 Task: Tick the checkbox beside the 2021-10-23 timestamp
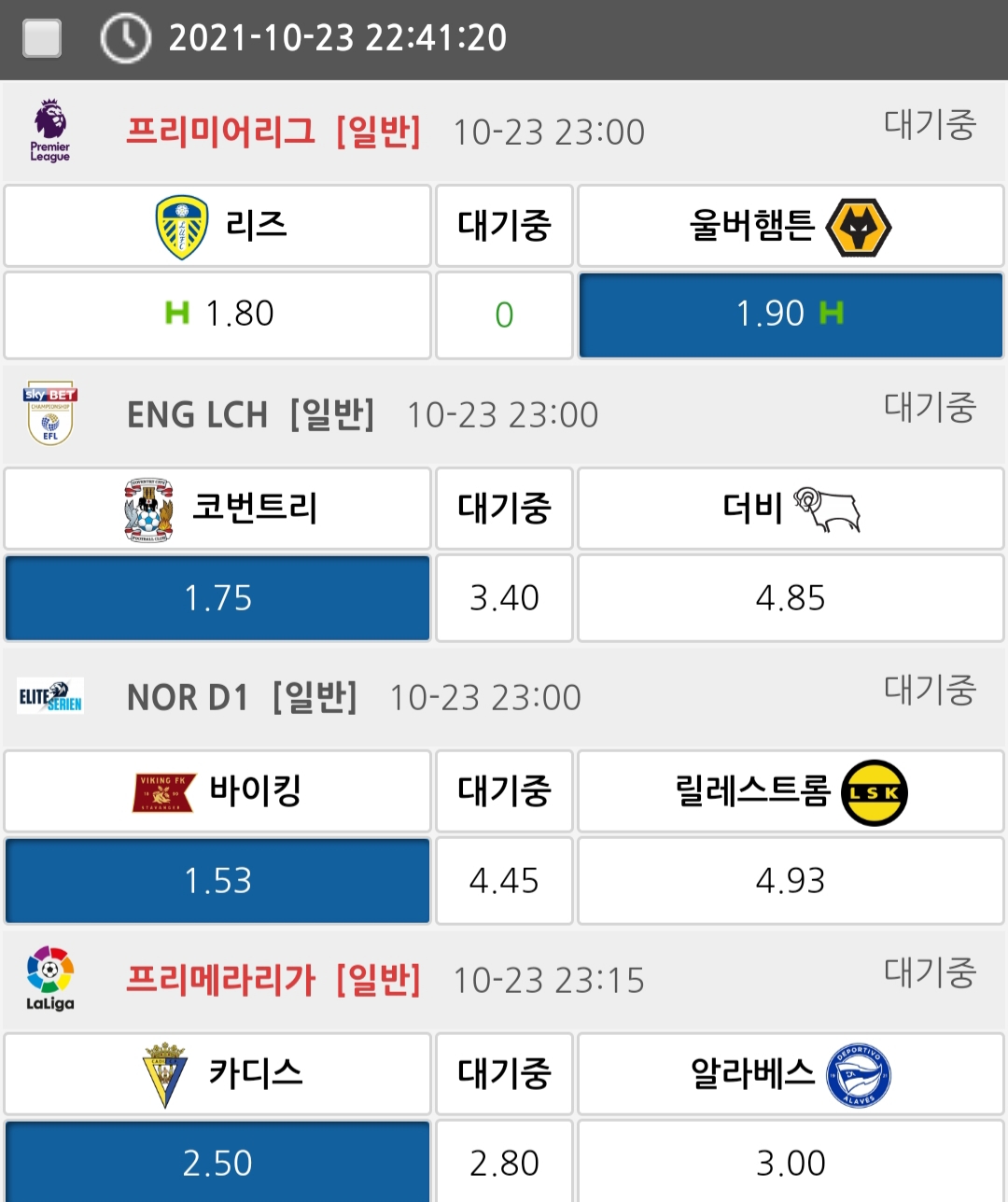pos(42,38)
